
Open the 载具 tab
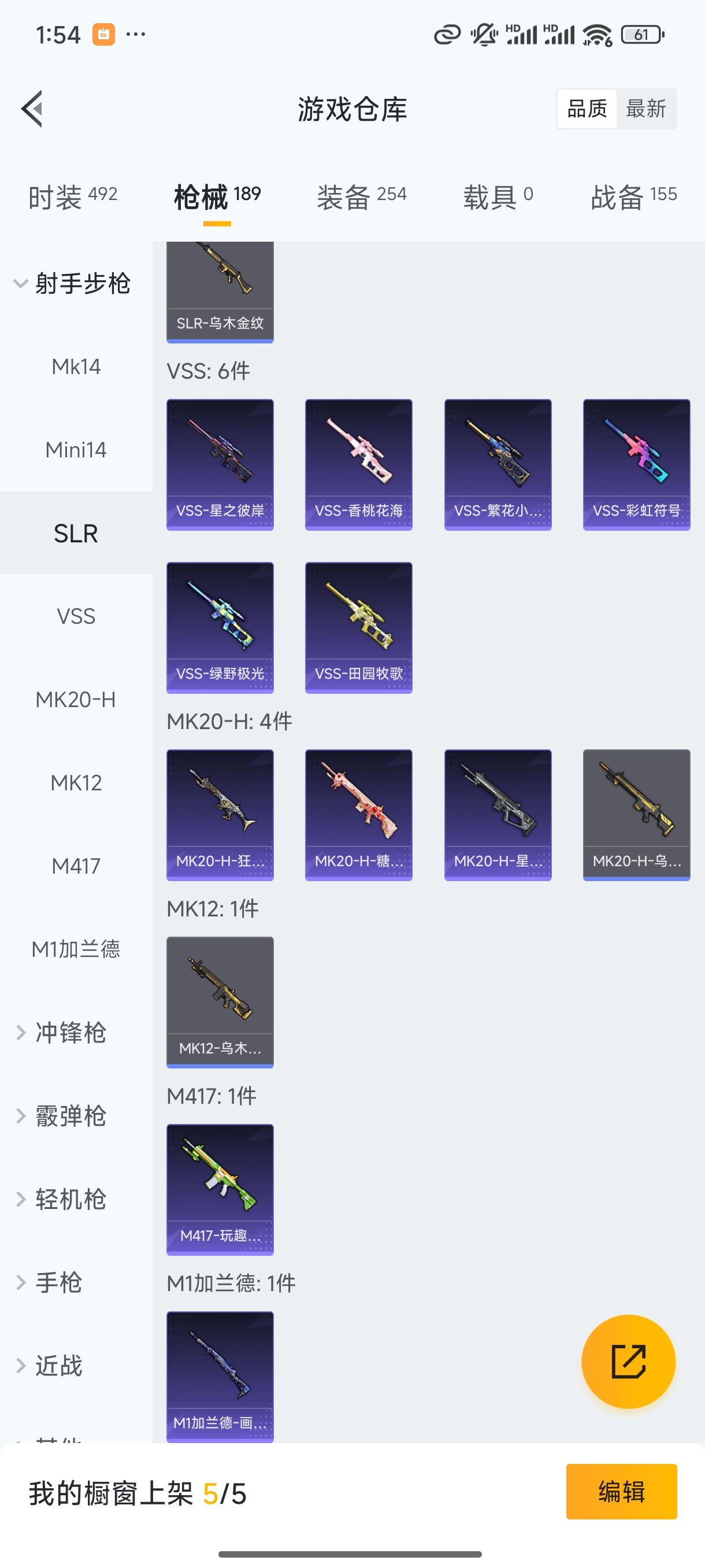point(498,197)
